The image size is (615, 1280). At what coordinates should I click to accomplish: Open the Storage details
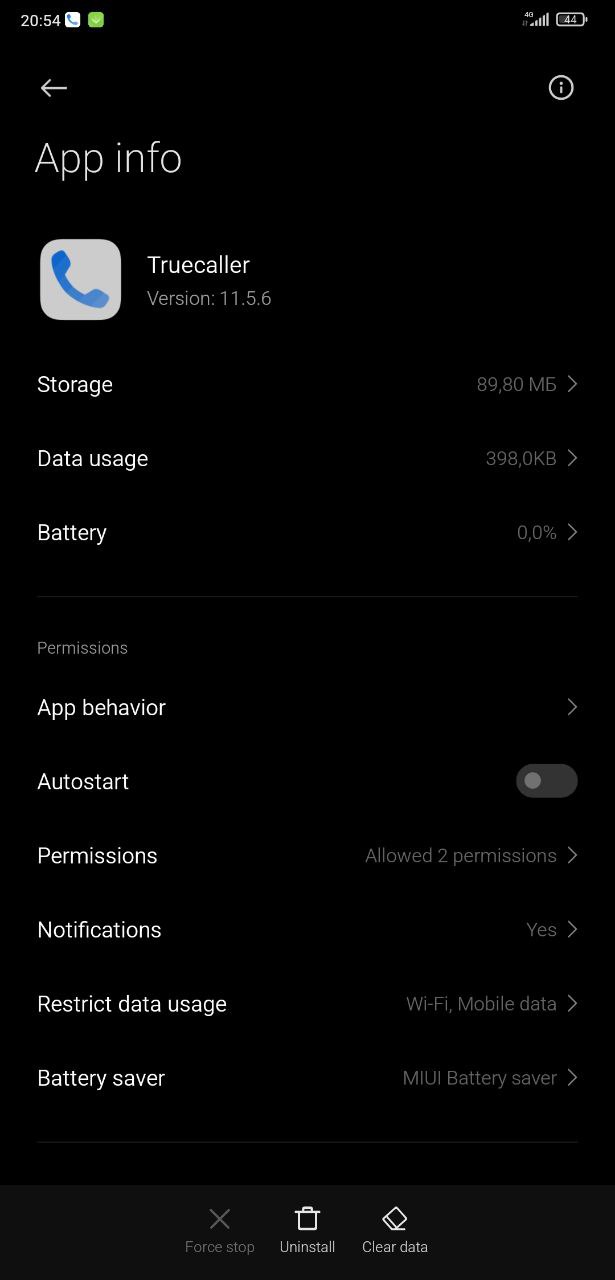click(x=307, y=384)
